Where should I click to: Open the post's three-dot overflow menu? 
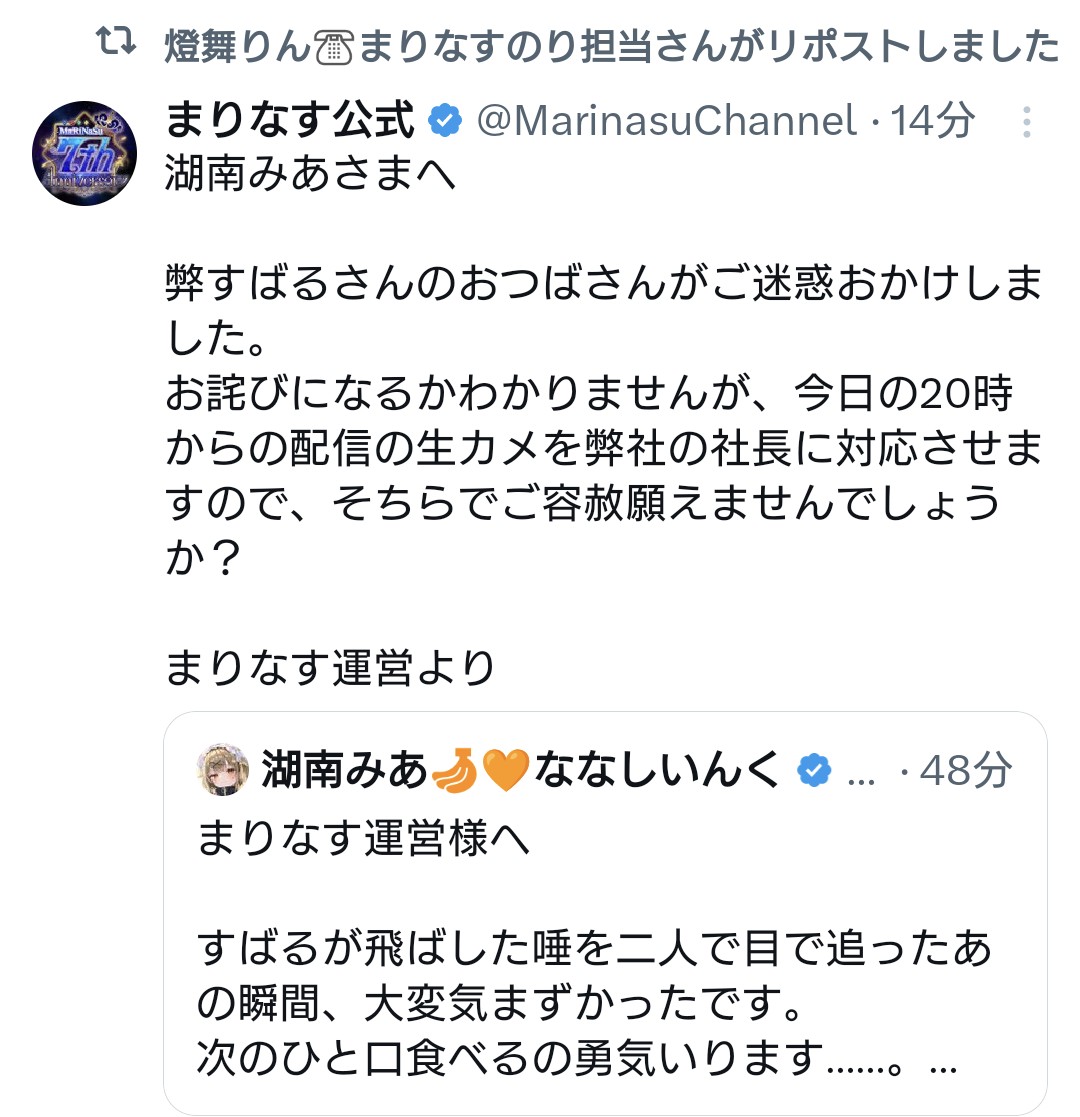pyautogui.click(x=1026, y=122)
